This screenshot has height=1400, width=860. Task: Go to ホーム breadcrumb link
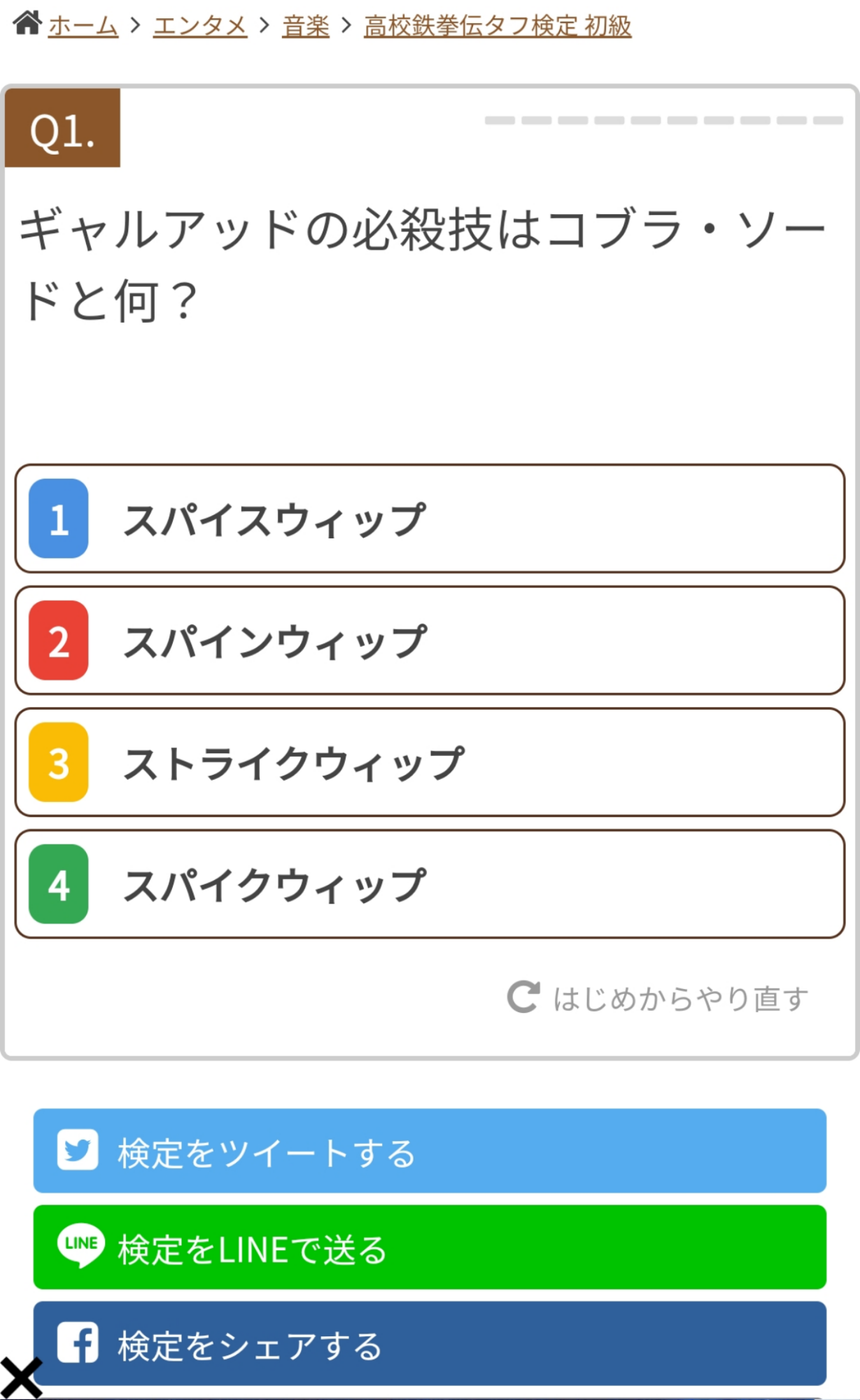[x=83, y=27]
